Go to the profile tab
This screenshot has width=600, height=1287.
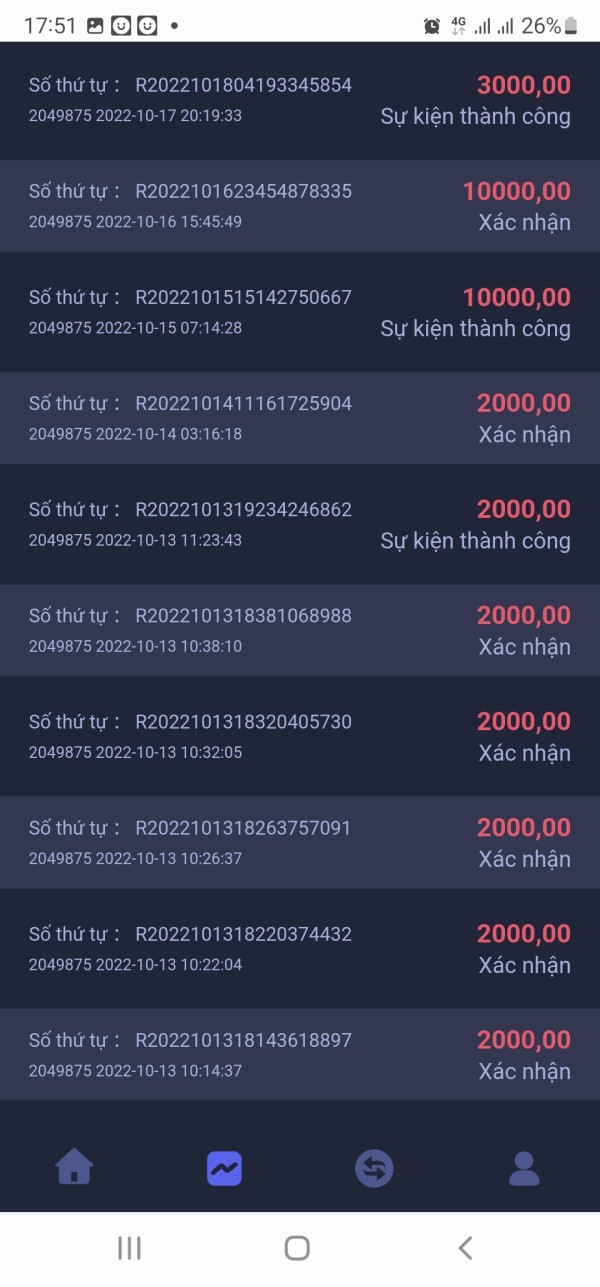pyautogui.click(x=524, y=1168)
